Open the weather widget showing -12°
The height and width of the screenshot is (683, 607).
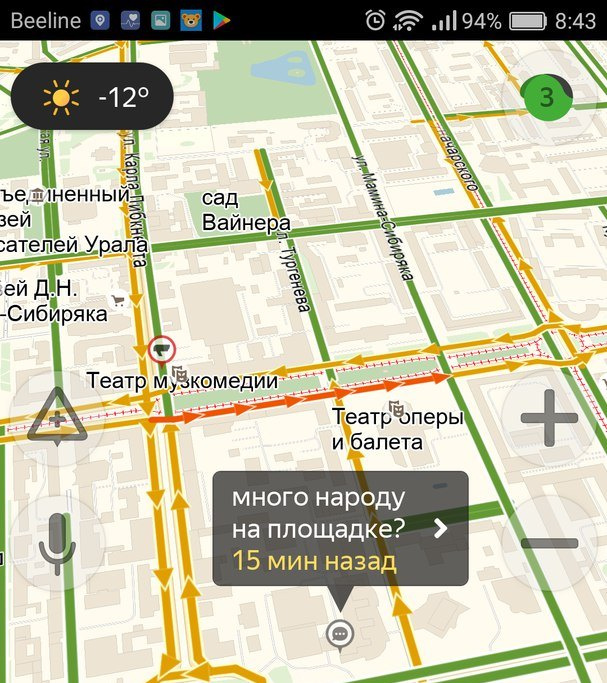[92, 97]
